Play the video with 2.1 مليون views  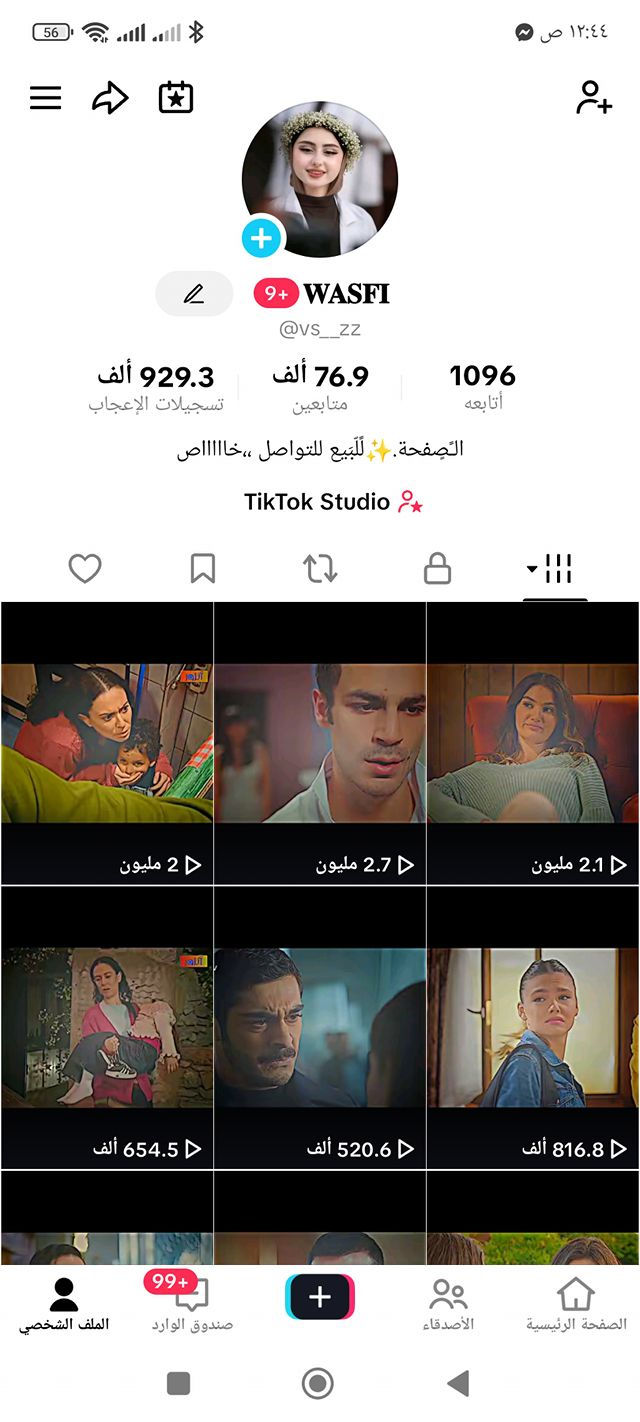[x=533, y=744]
